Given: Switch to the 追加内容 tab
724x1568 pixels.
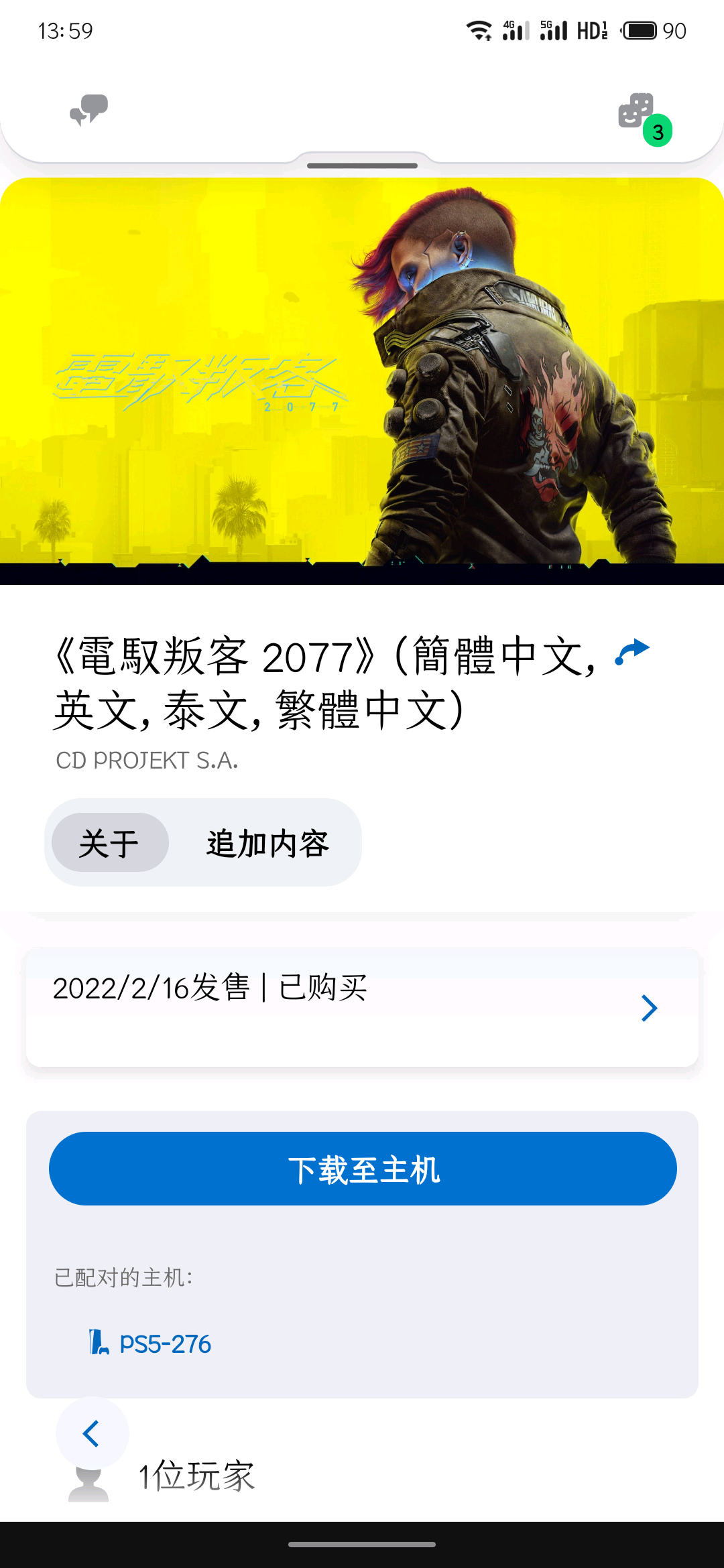Looking at the screenshot, I should click(x=267, y=842).
